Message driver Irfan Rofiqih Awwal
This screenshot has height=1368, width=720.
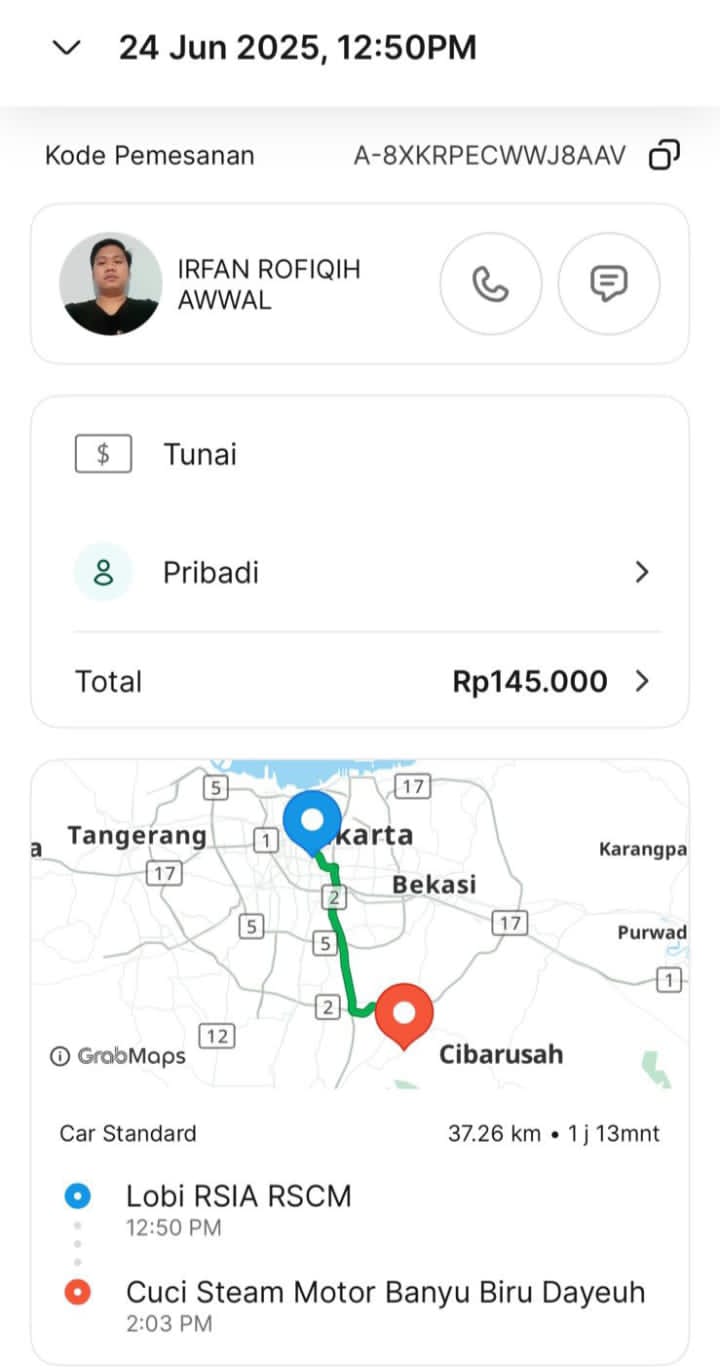click(608, 284)
